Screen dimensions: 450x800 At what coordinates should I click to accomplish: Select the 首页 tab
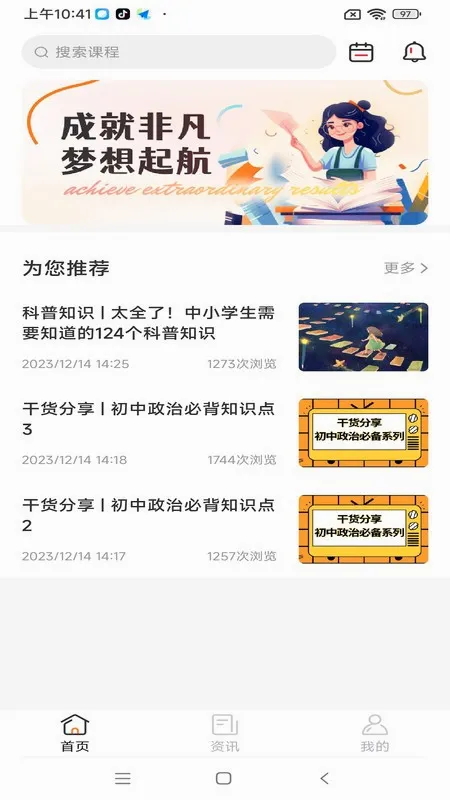coord(75,734)
